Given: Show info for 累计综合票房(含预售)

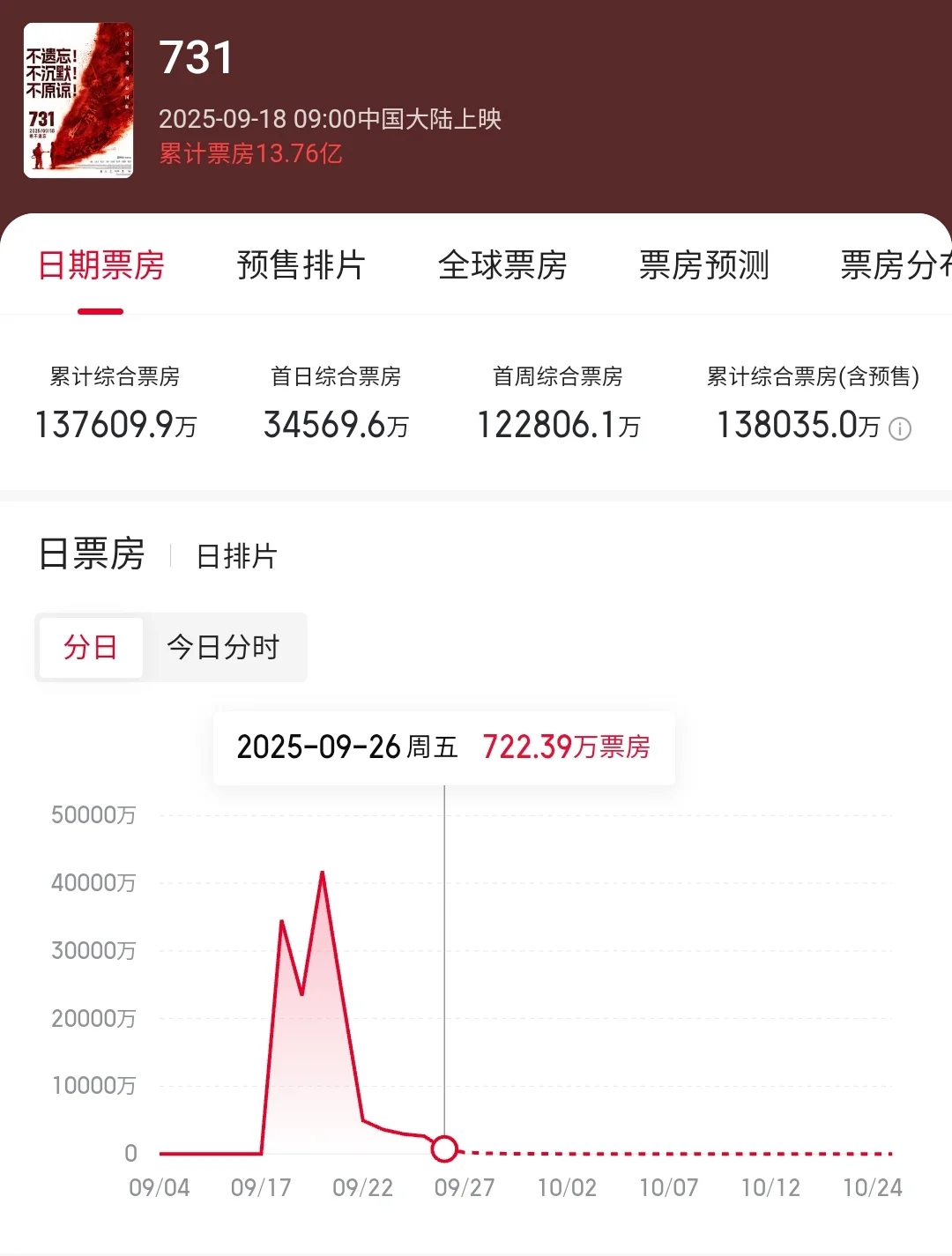Looking at the screenshot, I should pyautogui.click(x=900, y=429).
